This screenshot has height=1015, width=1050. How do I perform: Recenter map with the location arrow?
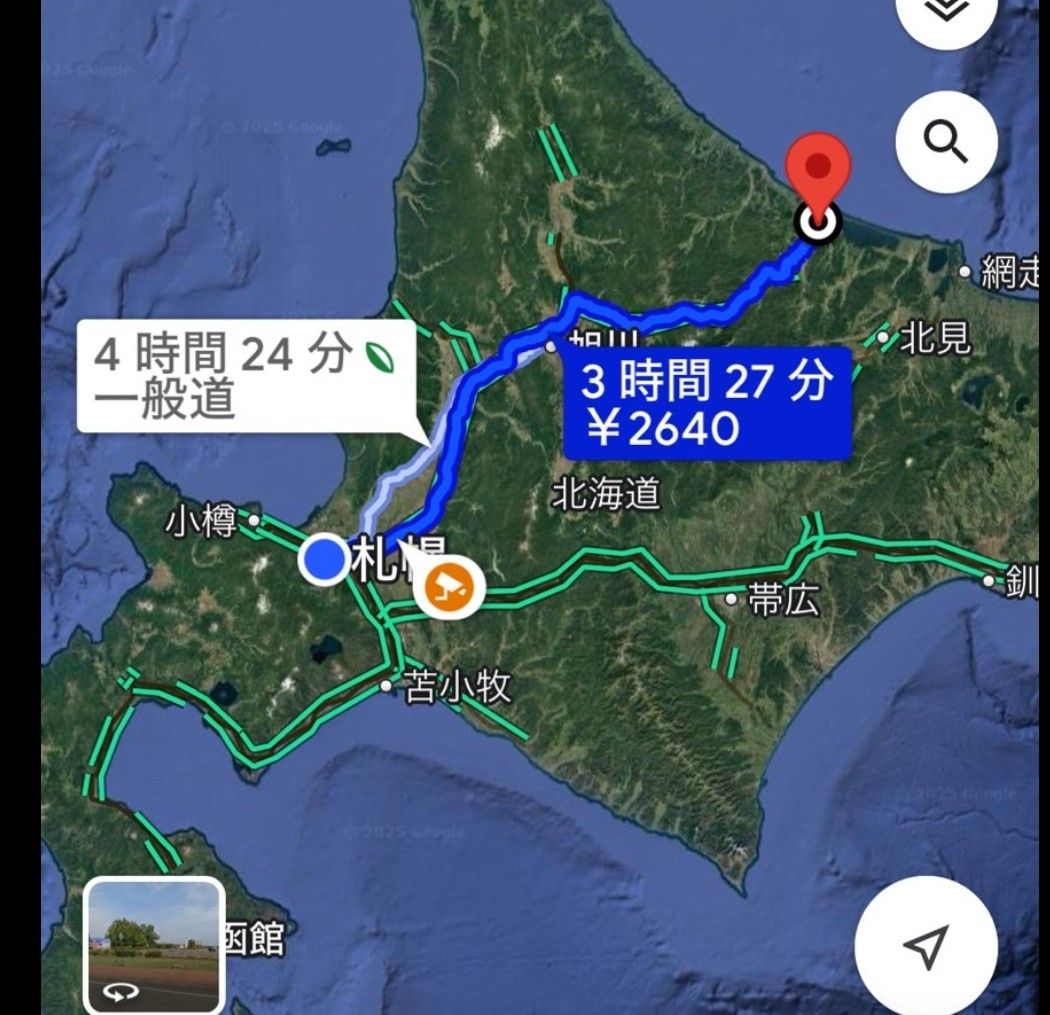click(926, 945)
